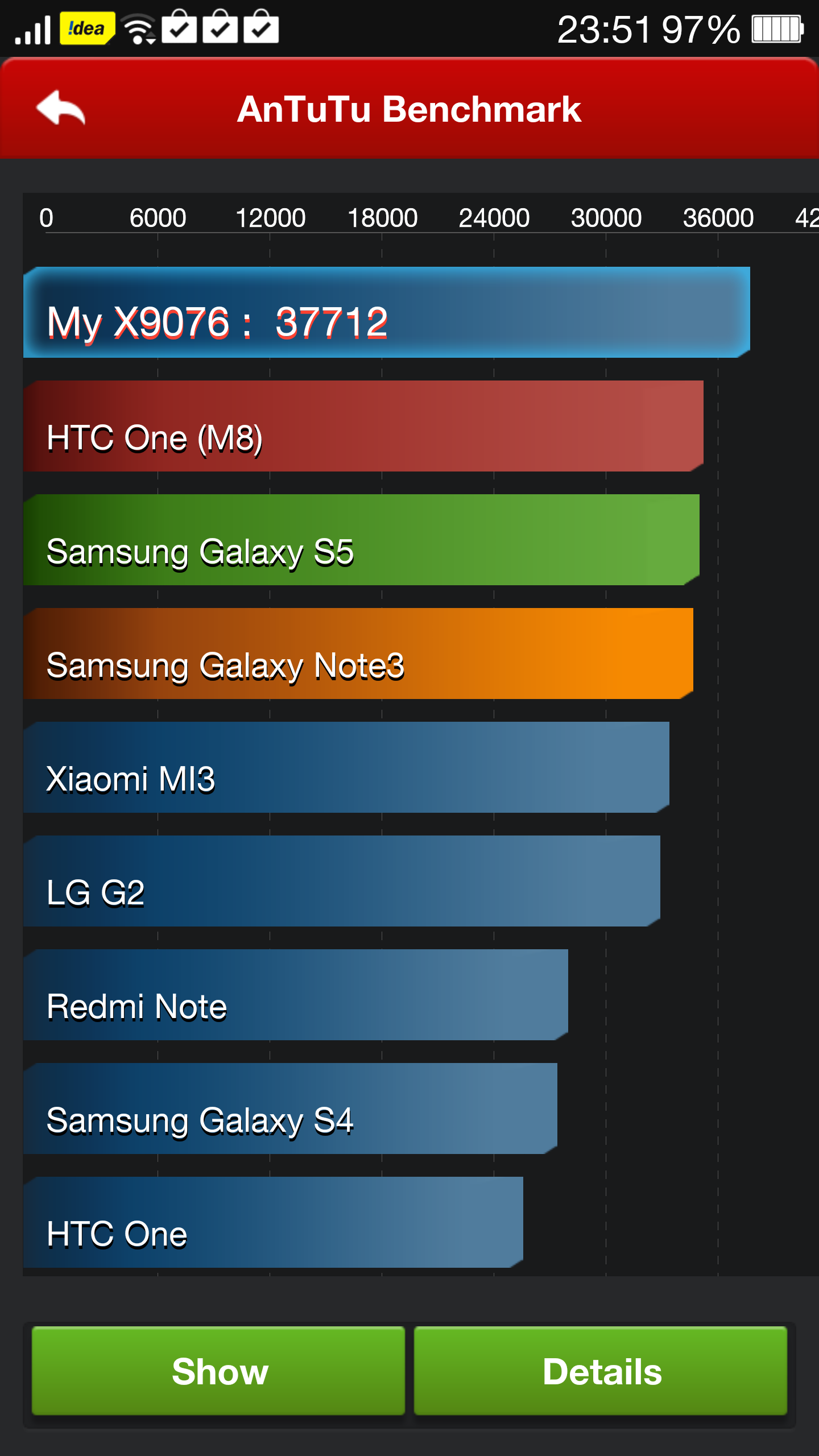The image size is (819, 1456).
Task: Tap the Show button
Action: coord(218,1371)
